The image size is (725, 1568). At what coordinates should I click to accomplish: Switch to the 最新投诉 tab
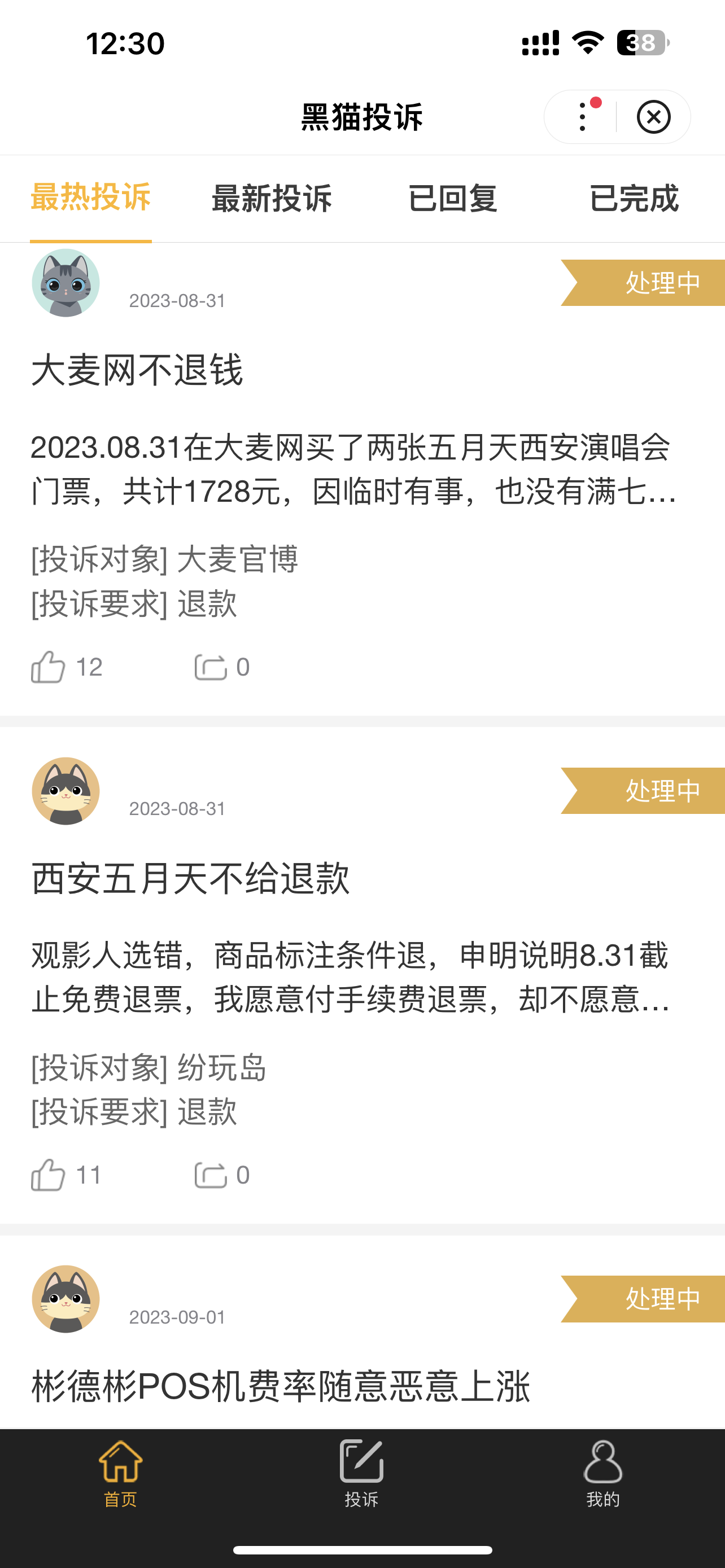[272, 199]
